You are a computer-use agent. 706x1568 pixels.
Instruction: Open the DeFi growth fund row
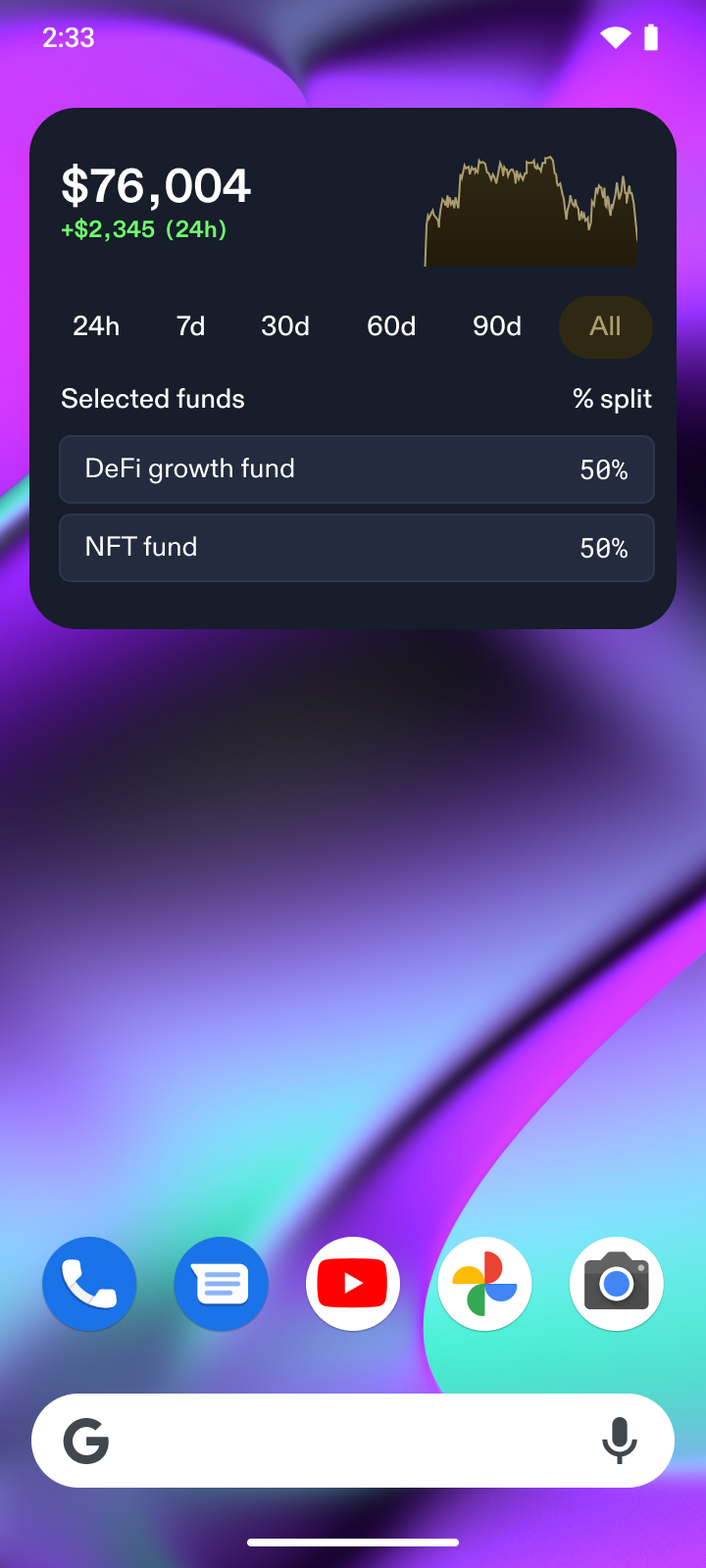[357, 469]
